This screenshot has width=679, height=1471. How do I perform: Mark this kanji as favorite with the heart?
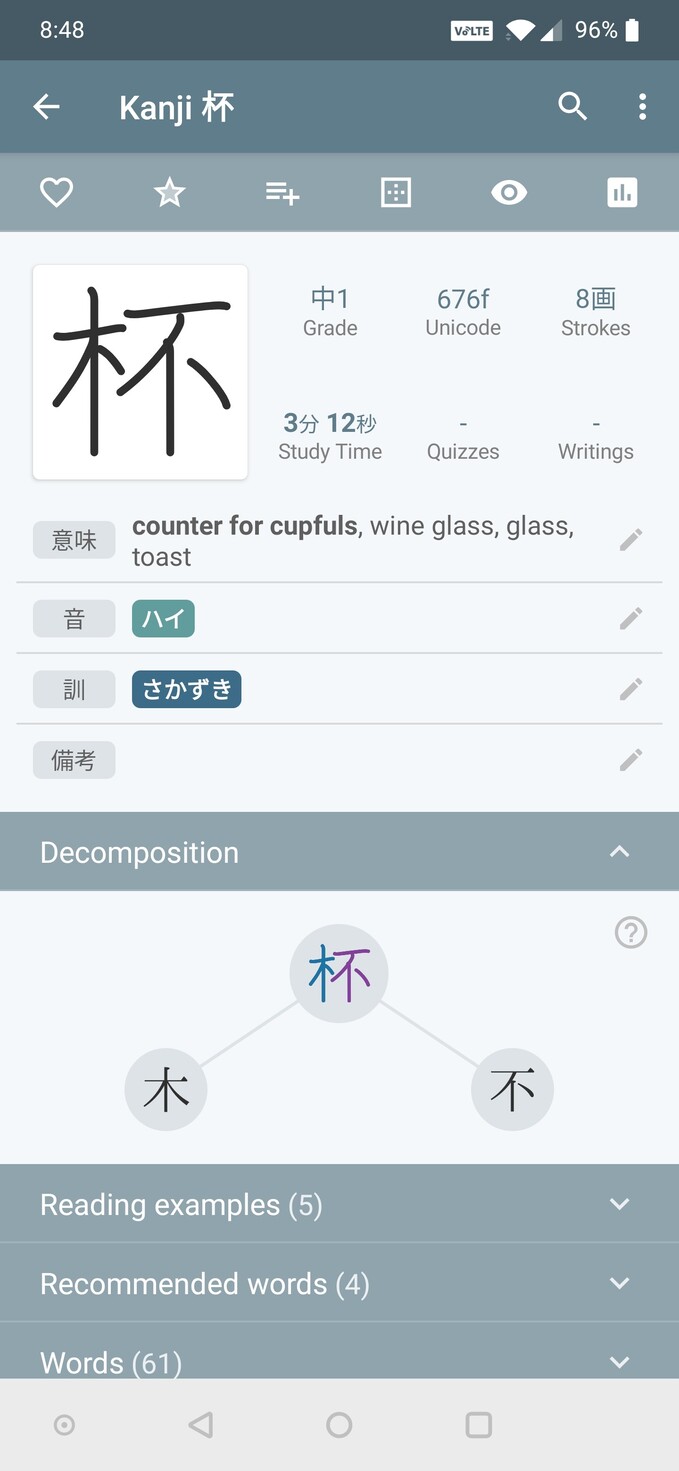(x=56, y=192)
